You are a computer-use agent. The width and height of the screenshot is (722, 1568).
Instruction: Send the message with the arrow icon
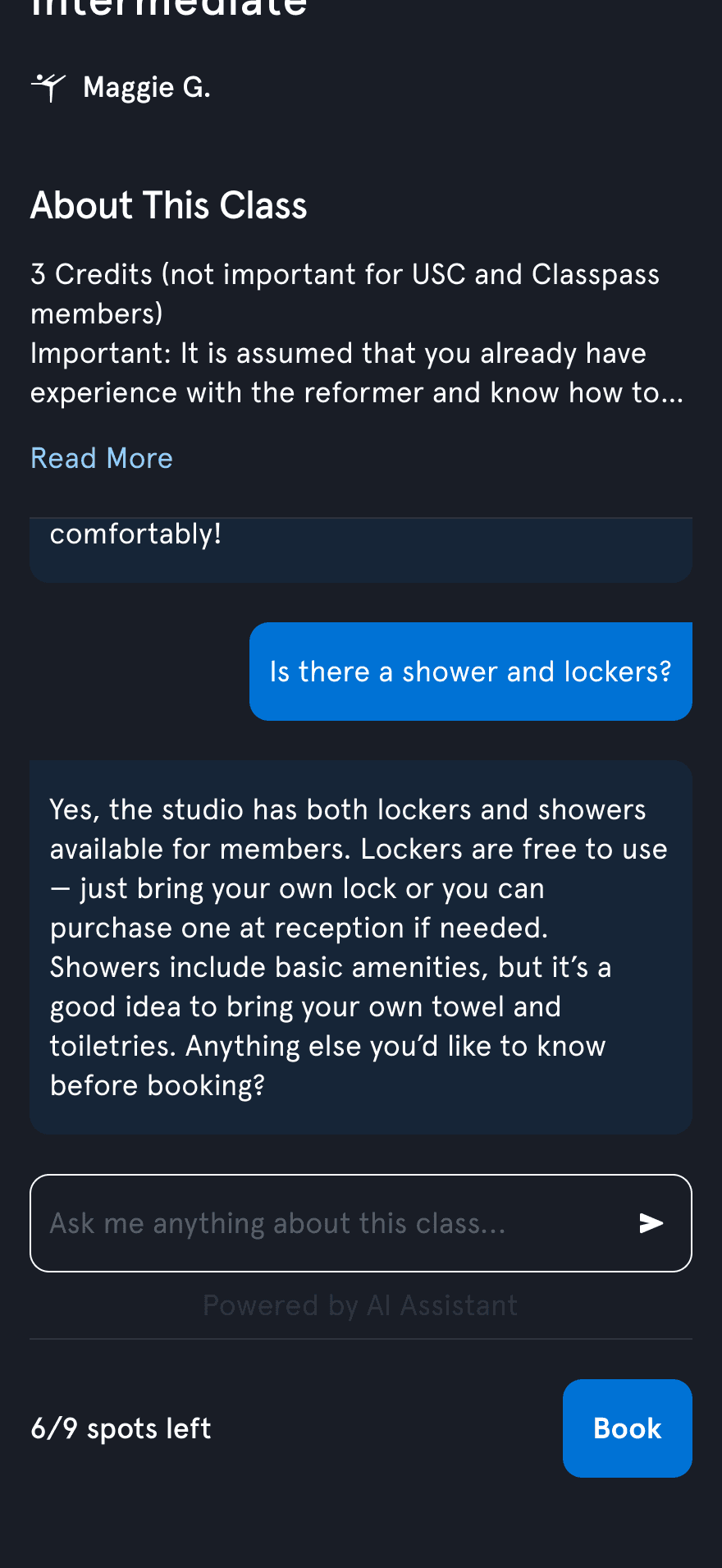(x=651, y=1223)
